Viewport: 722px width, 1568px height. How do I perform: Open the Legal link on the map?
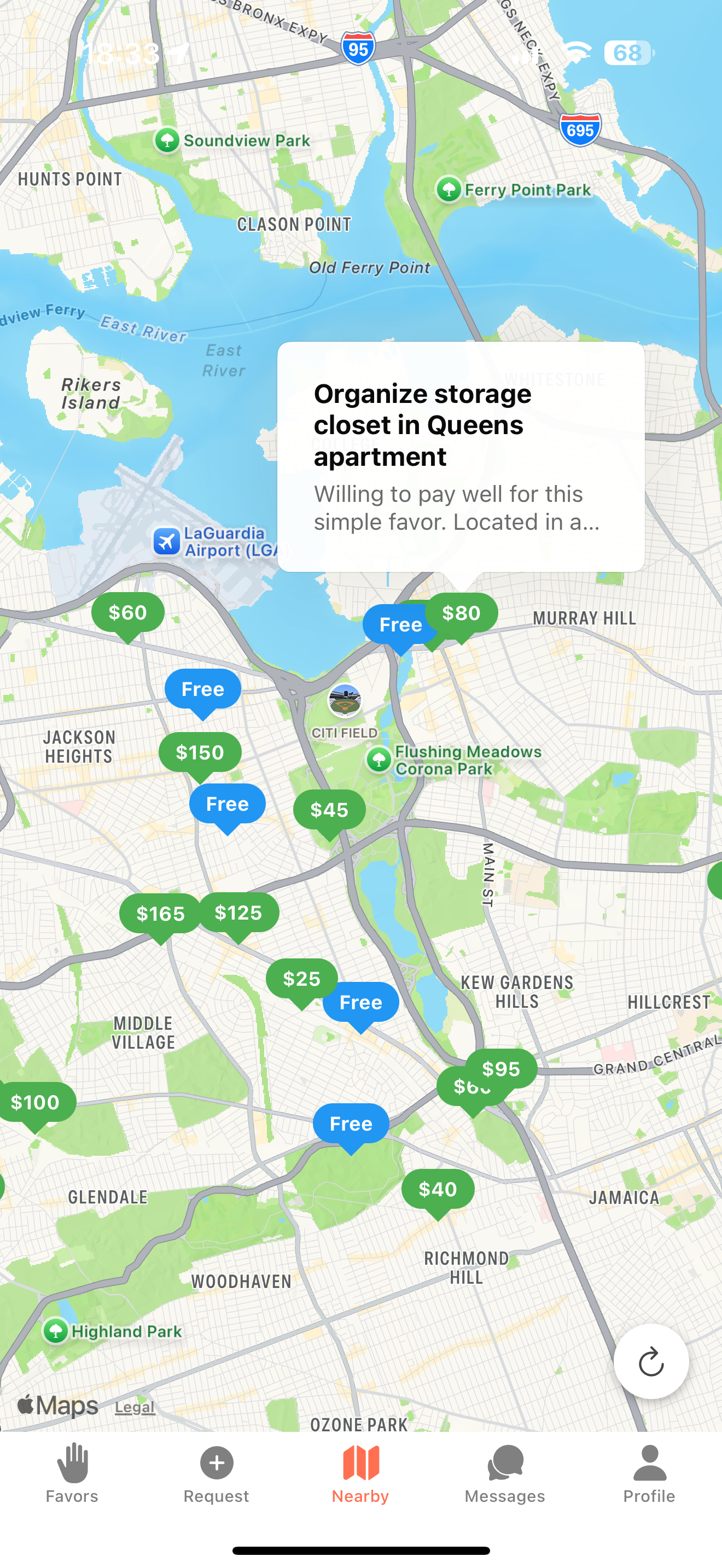click(135, 1407)
